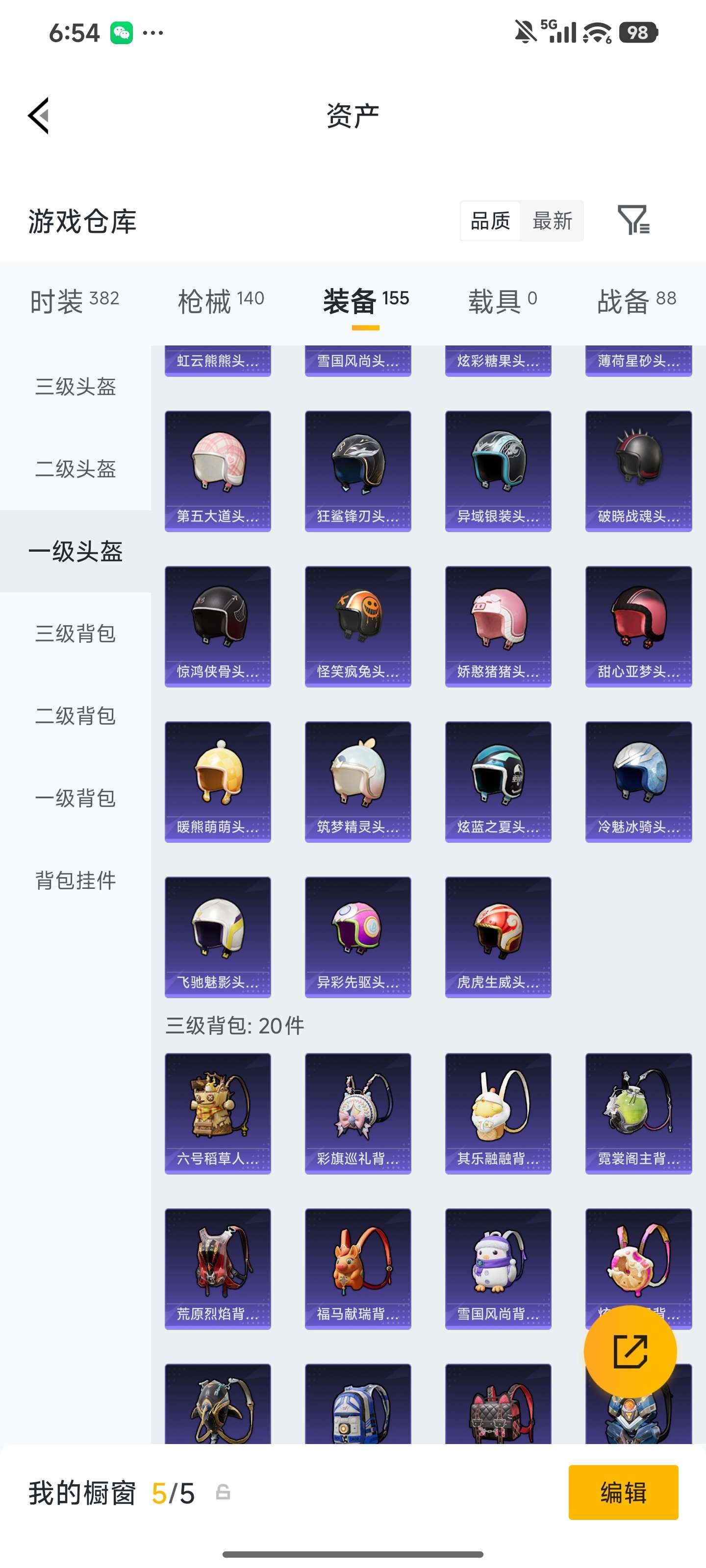Switch to the 载具 tab

503,301
